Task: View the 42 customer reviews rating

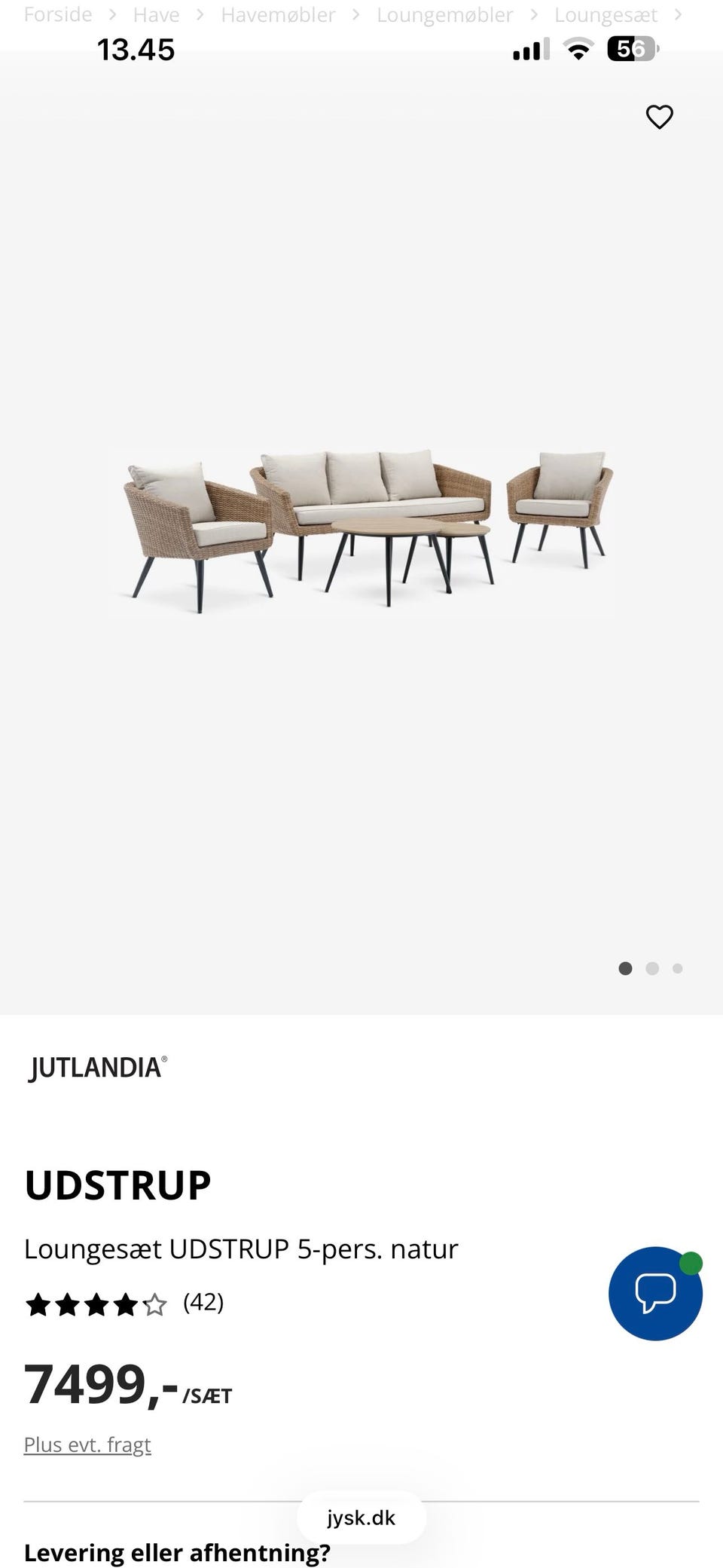Action: tap(124, 1303)
